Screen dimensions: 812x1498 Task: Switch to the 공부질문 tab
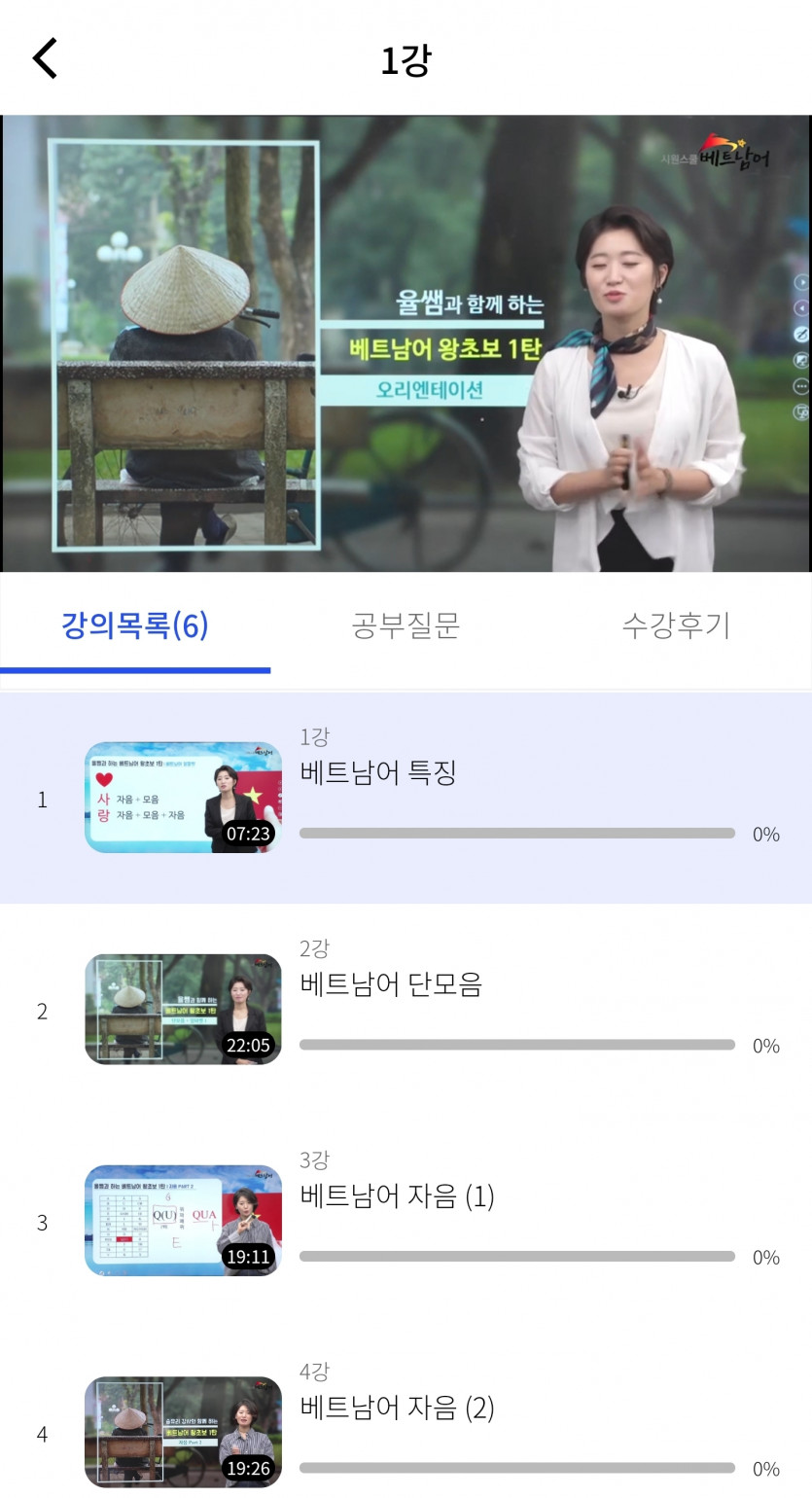point(406,625)
